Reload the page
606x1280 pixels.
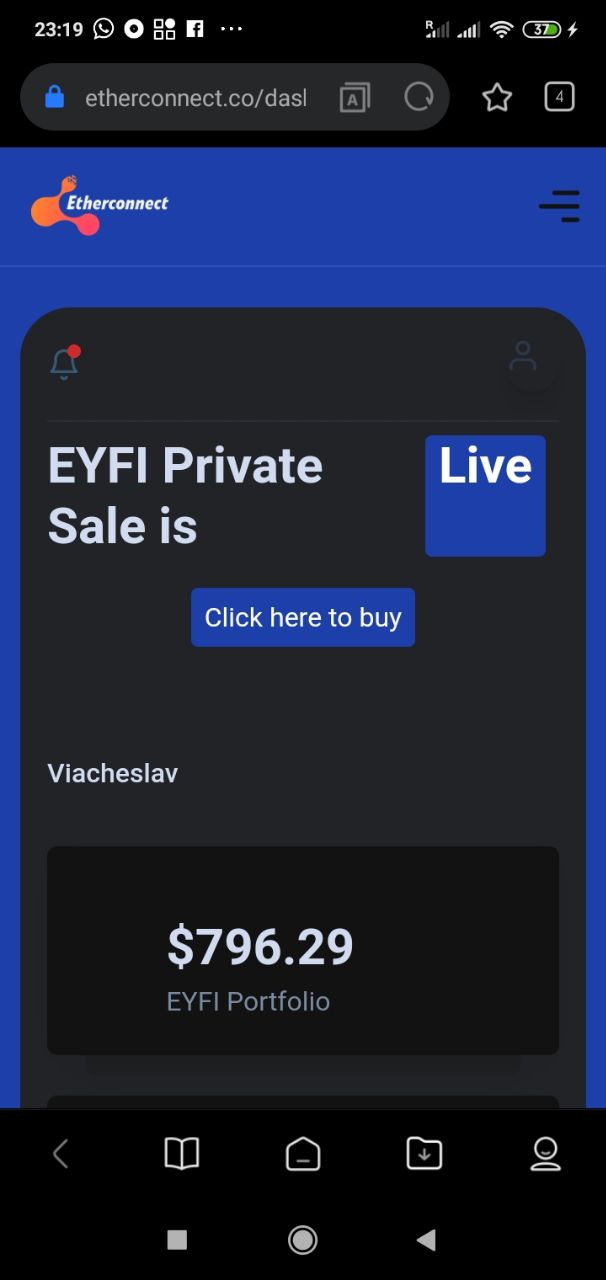coord(418,98)
